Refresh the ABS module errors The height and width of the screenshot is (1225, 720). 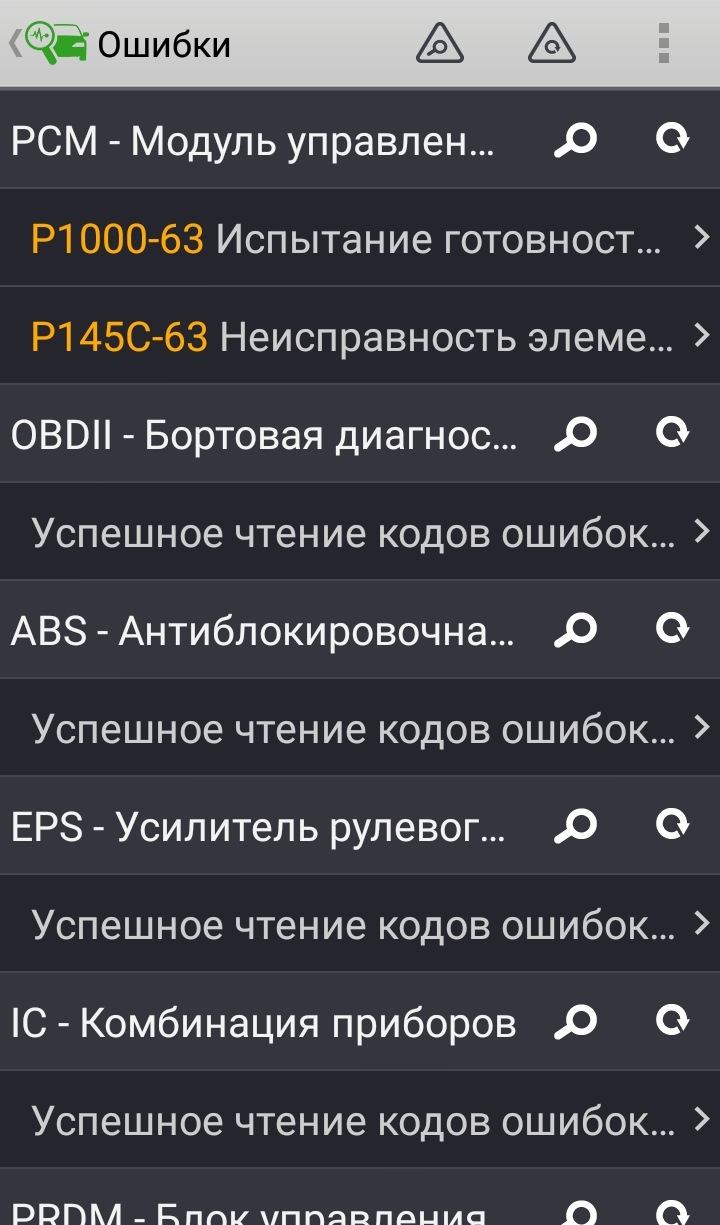pos(672,630)
